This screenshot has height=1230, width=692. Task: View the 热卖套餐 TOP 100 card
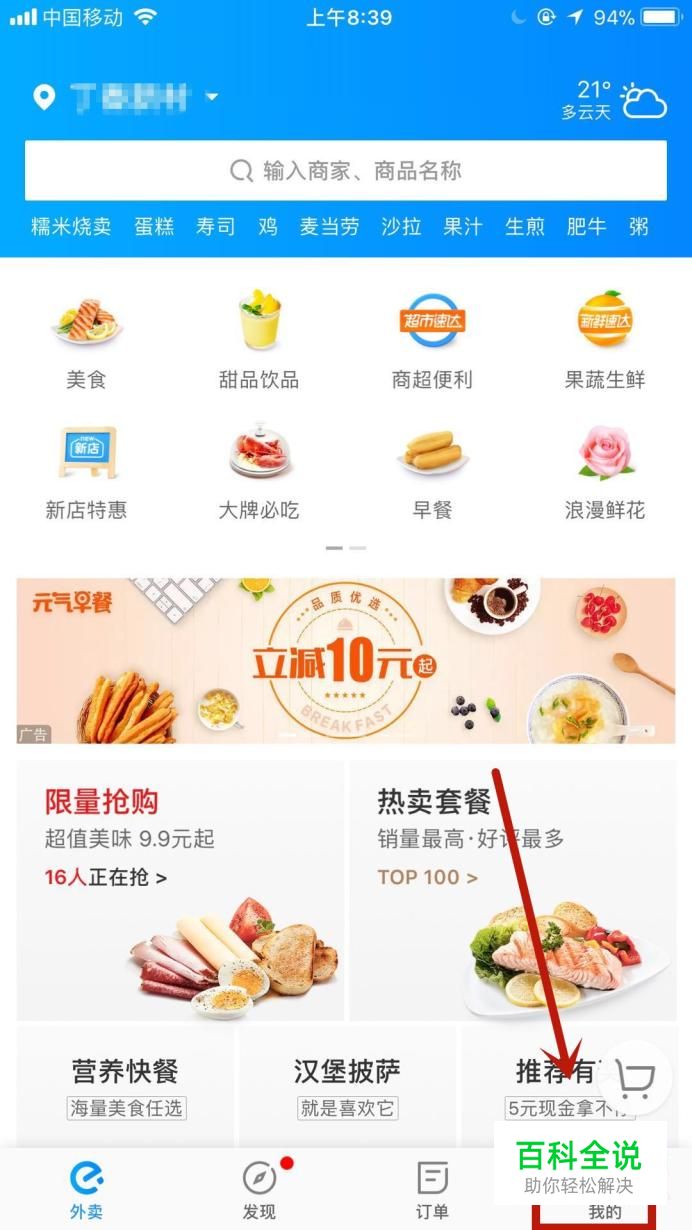(x=512, y=890)
